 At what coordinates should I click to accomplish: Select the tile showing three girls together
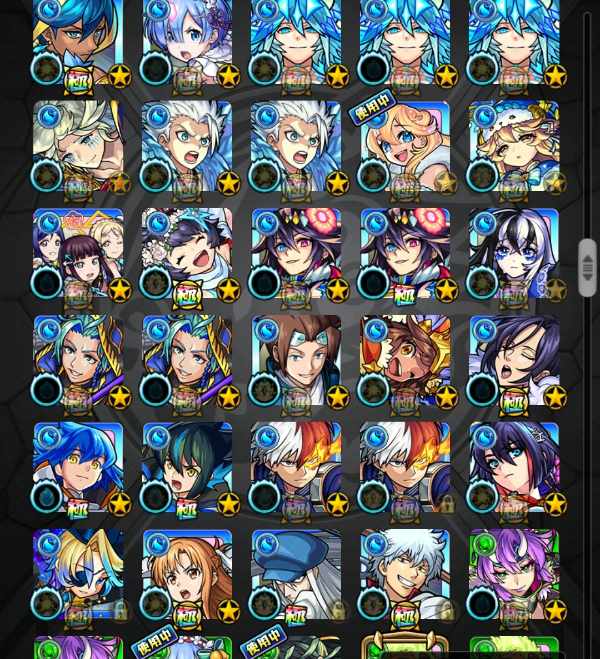point(78,254)
